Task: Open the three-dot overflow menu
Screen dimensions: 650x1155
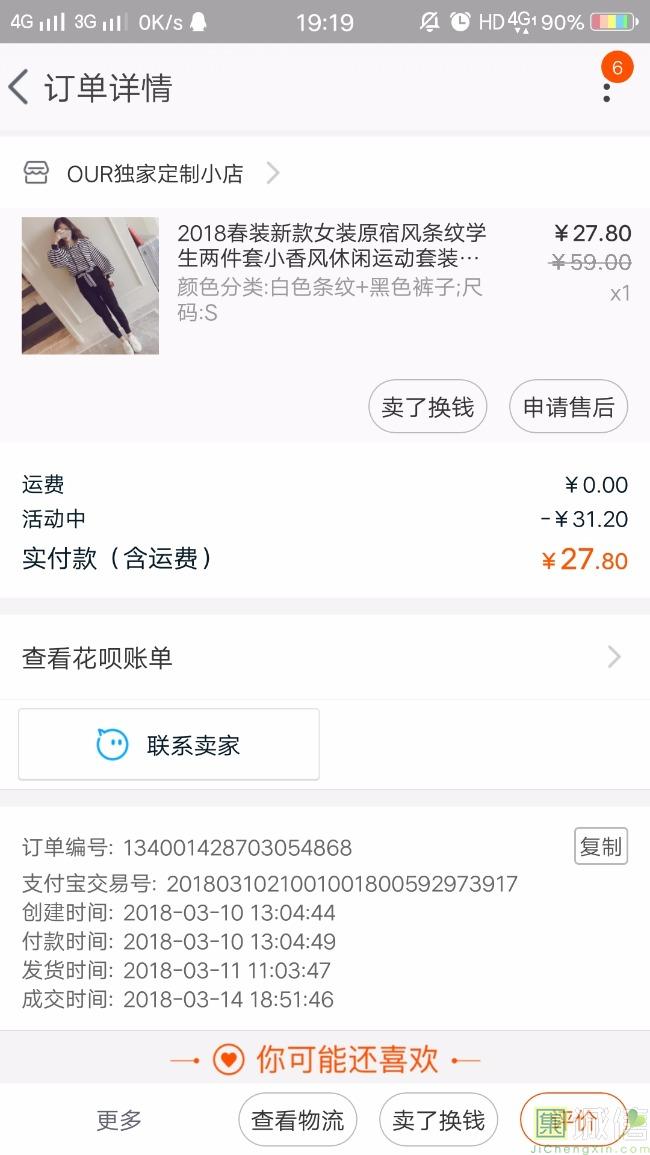Action: click(607, 89)
